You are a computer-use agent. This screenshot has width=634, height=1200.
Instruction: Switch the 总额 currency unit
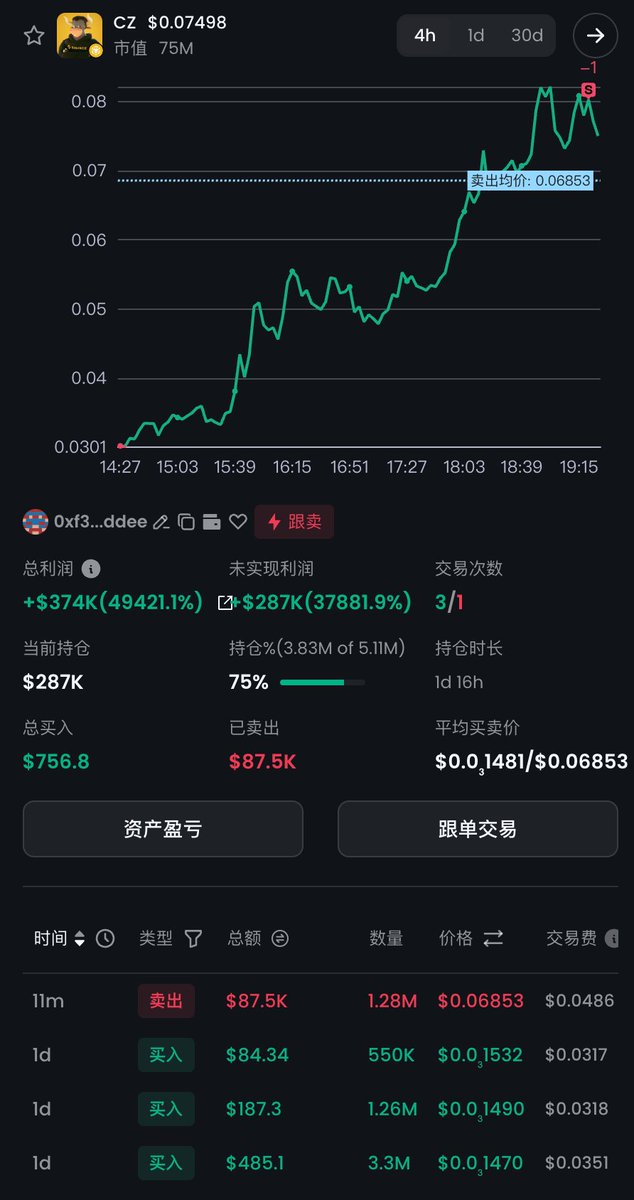tap(280, 939)
